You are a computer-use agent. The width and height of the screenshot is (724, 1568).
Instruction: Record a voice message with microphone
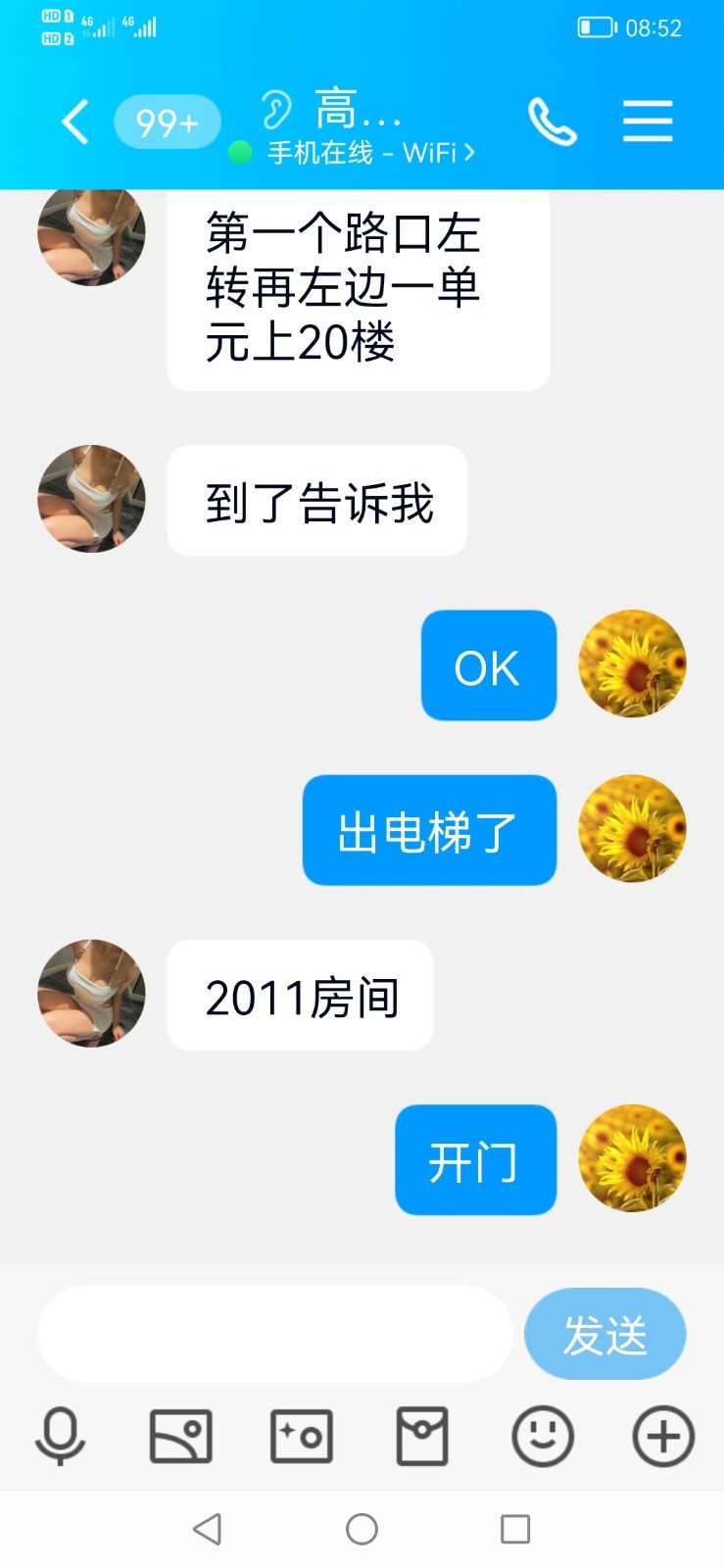[60, 1437]
